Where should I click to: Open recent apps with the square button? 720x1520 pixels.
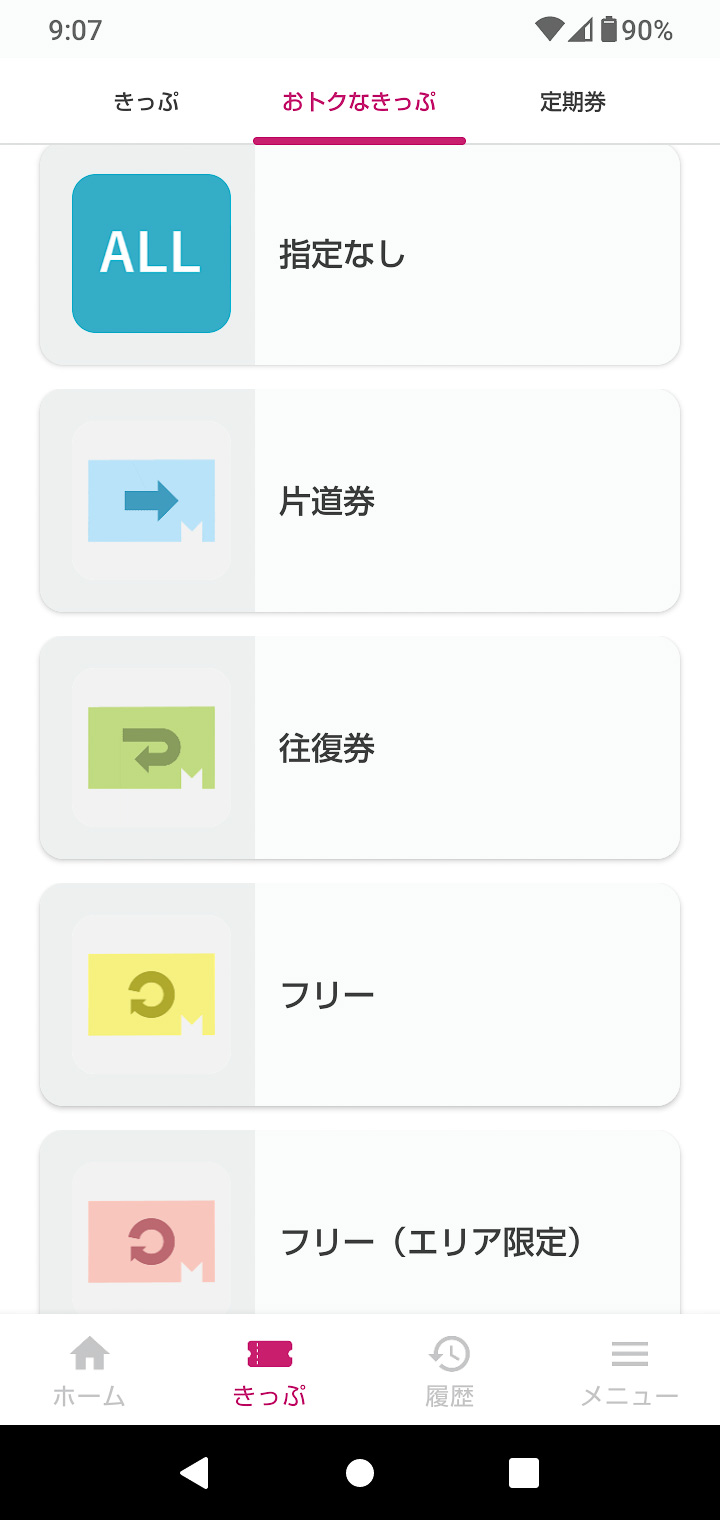point(524,1470)
